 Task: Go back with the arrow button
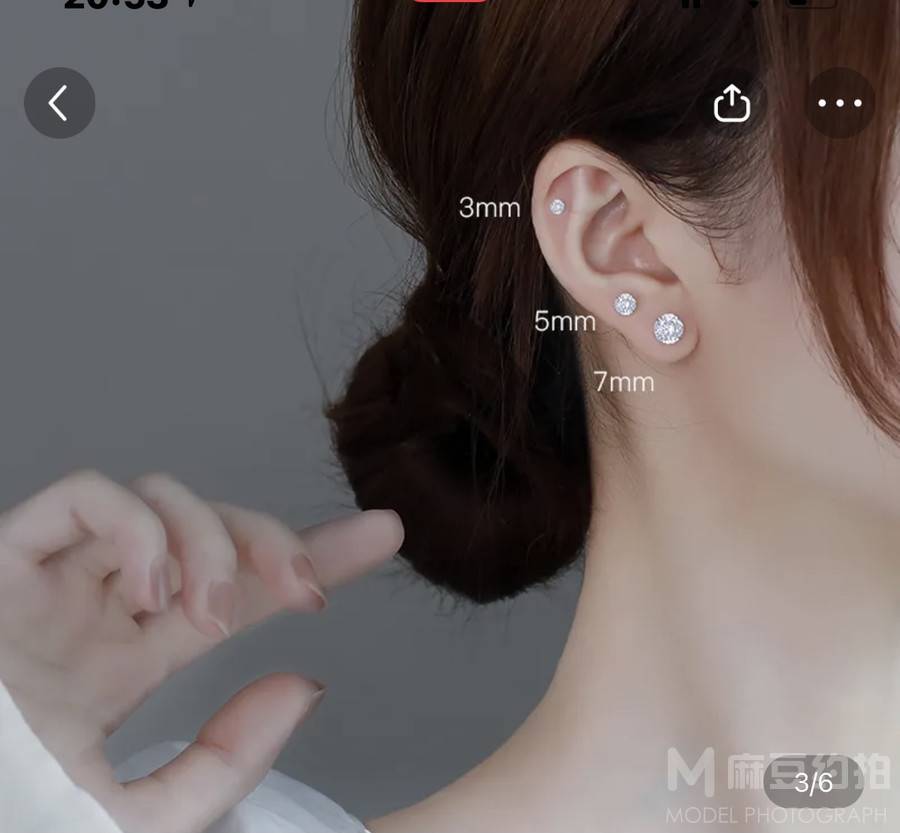[59, 103]
